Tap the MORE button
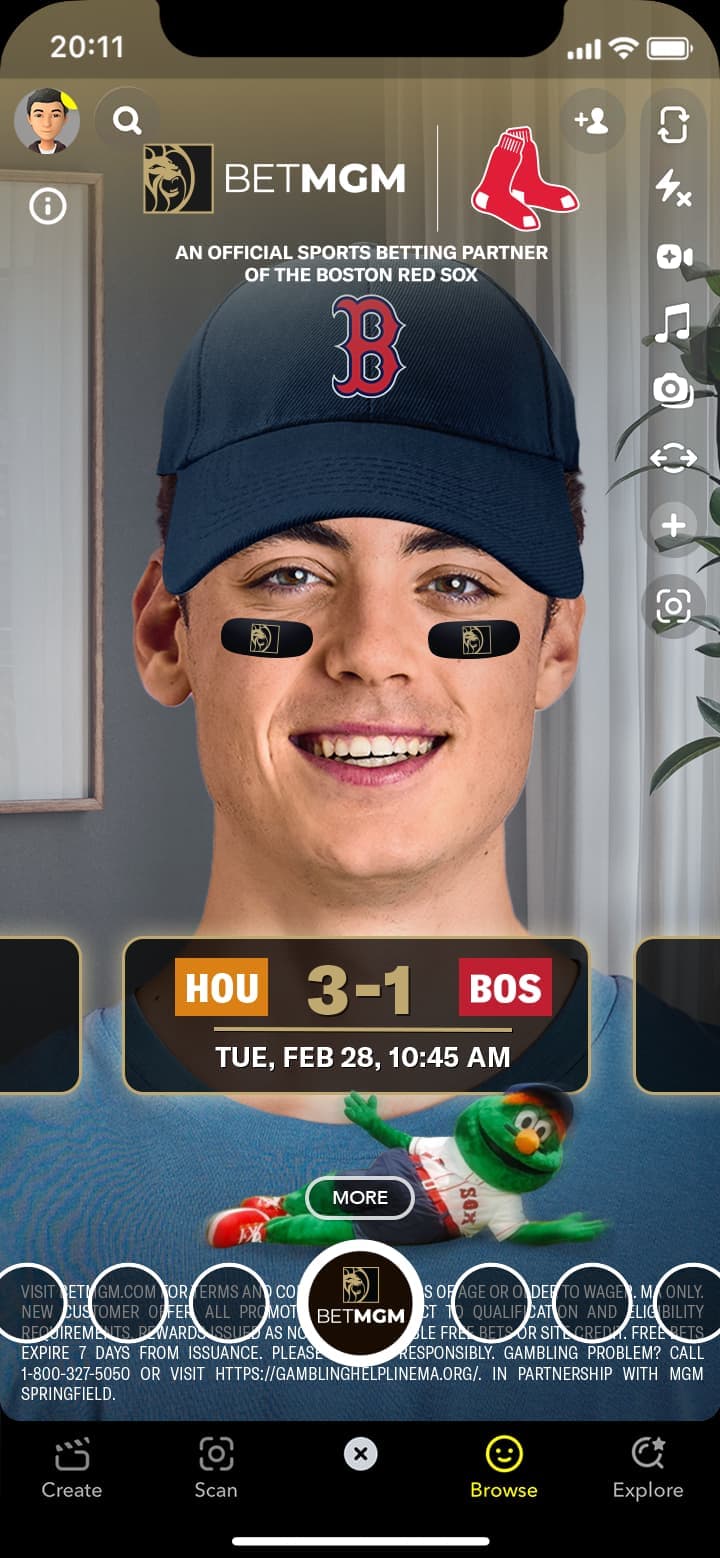This screenshot has height=1558, width=720. (x=360, y=1197)
